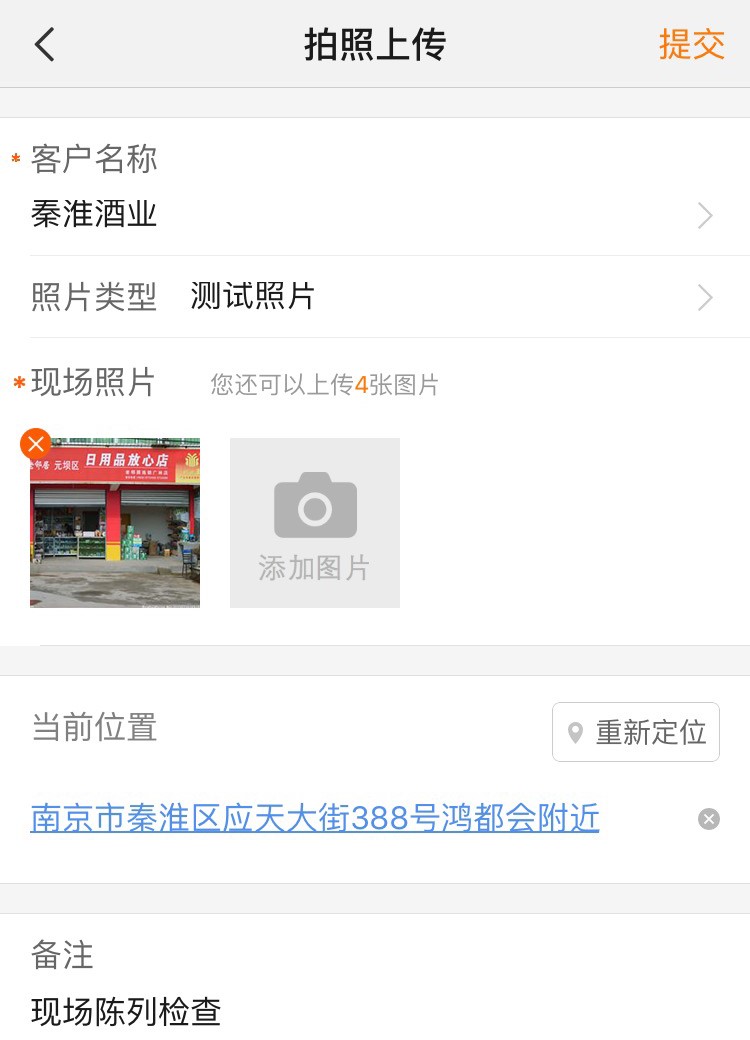
Task: Open the 南京市秦淮区应天大街388号 address link
Action: click(x=315, y=819)
